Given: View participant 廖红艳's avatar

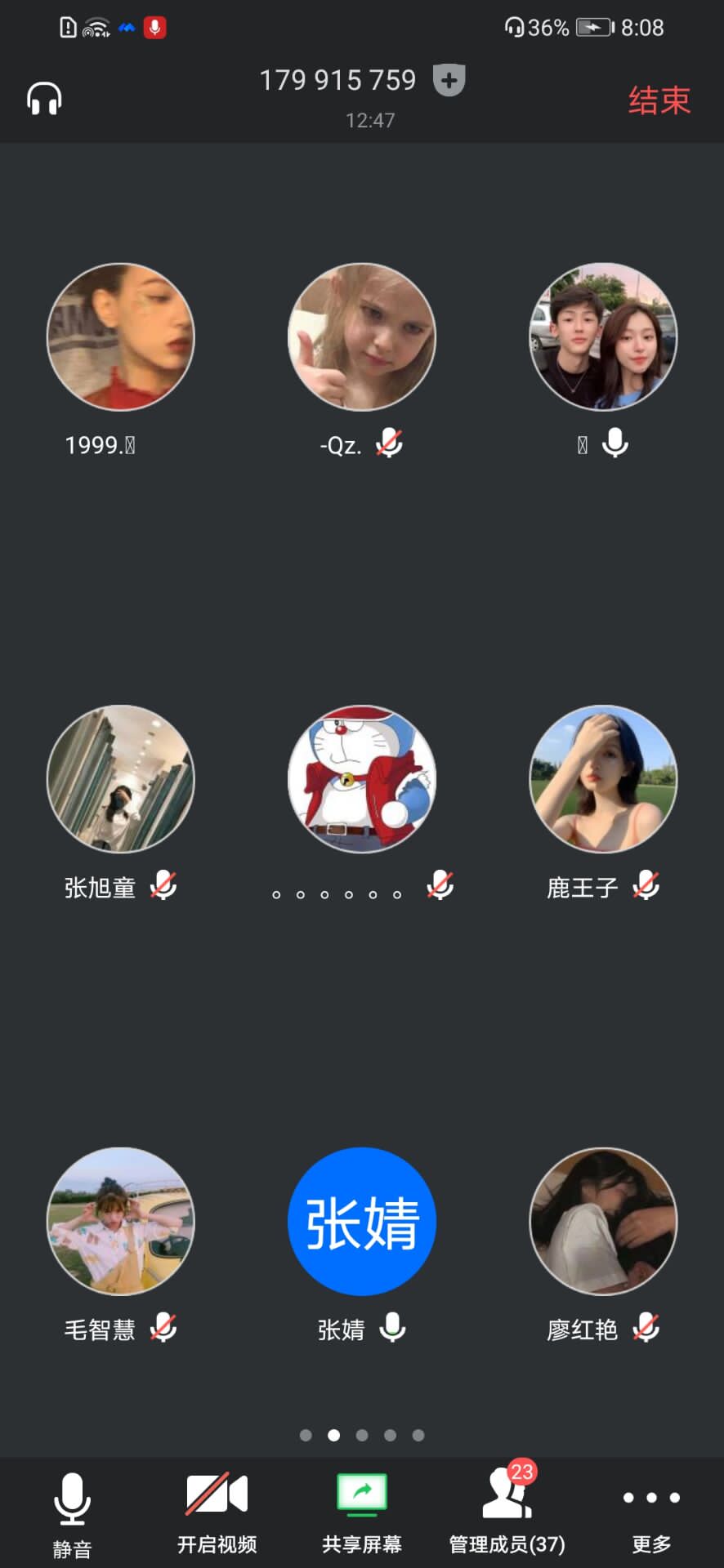Looking at the screenshot, I should coord(604,1221).
